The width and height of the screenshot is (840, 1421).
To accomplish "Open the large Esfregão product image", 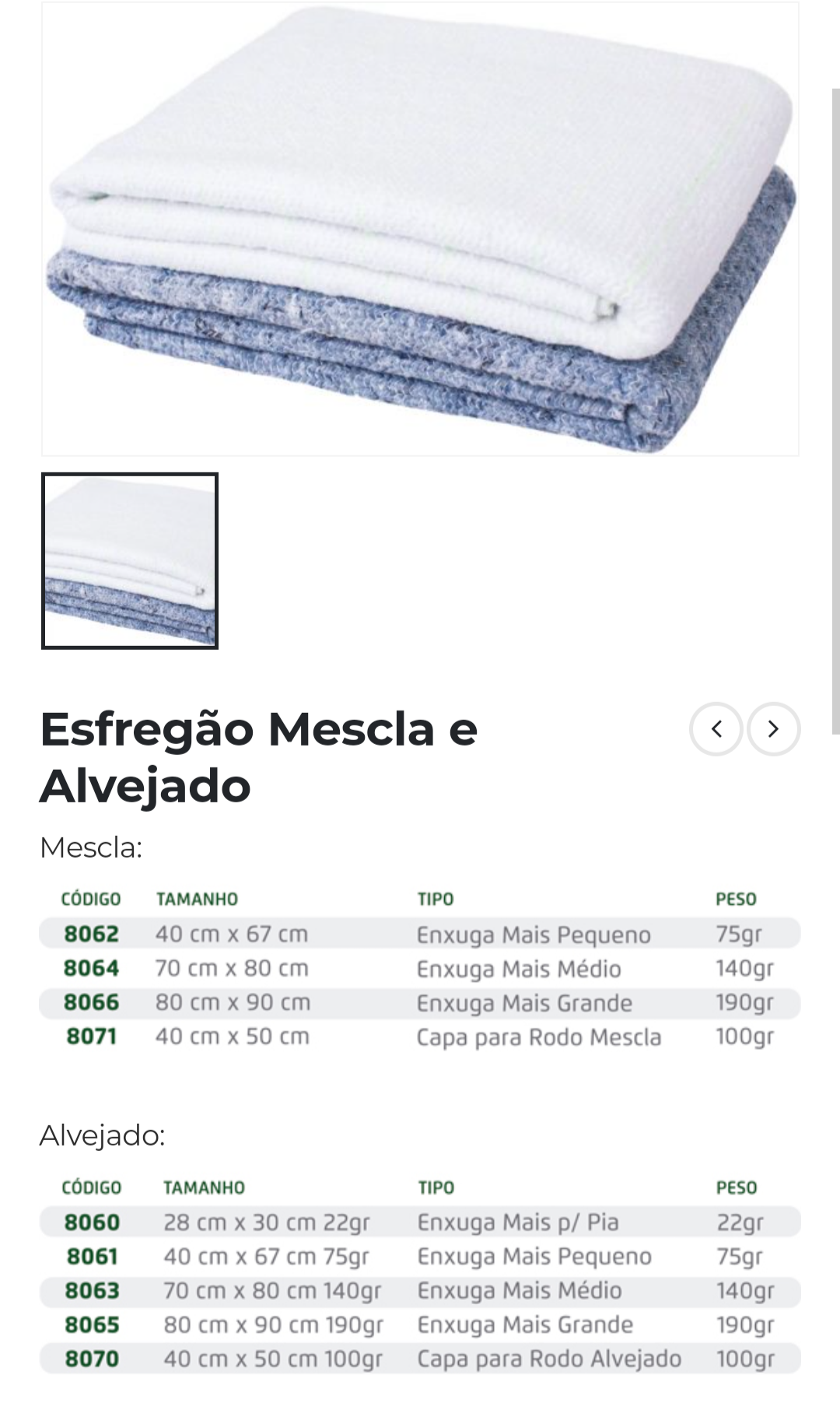I will [x=420, y=229].
